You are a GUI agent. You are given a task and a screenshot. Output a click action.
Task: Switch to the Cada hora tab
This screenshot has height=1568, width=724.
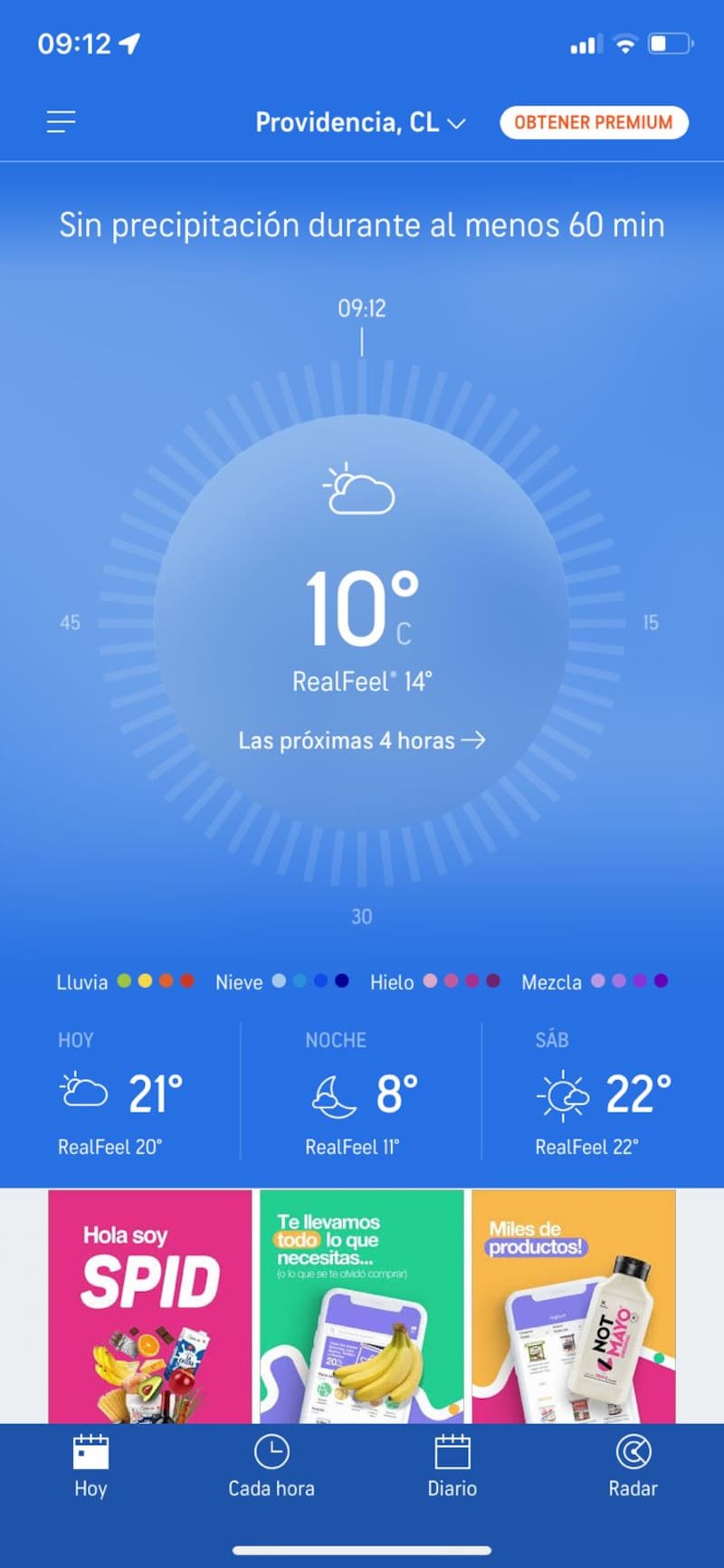click(271, 1468)
